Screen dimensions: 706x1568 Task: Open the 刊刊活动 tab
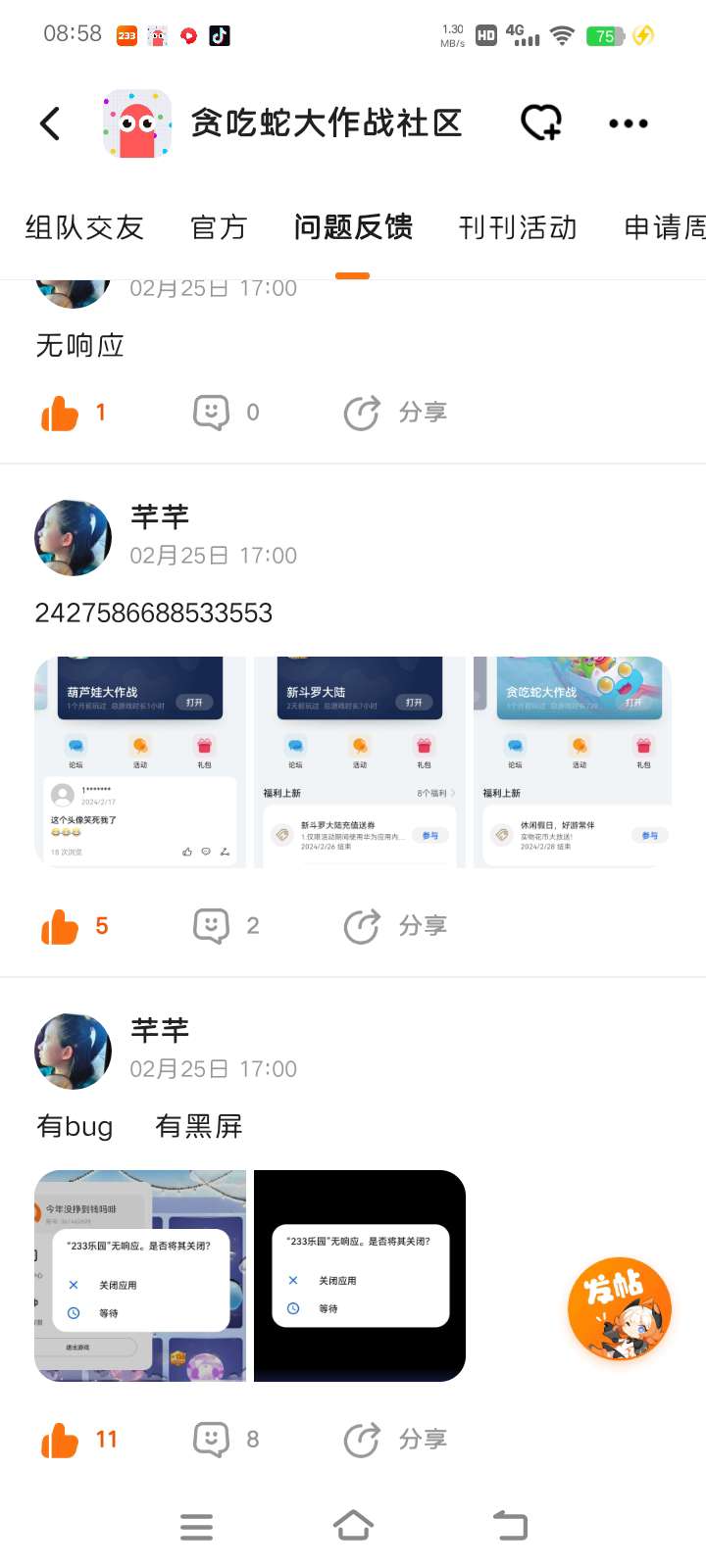pyautogui.click(x=518, y=228)
